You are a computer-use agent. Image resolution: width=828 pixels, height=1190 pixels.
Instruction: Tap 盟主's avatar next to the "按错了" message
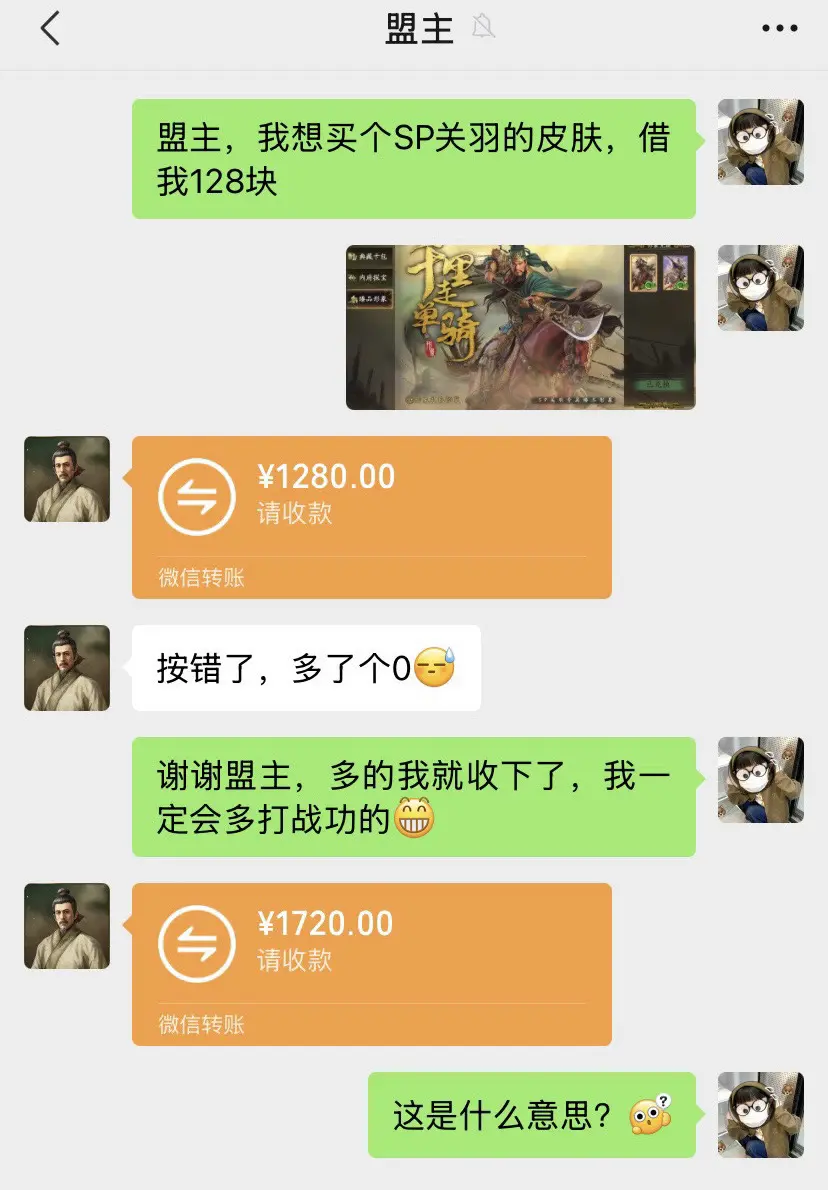(x=66, y=668)
